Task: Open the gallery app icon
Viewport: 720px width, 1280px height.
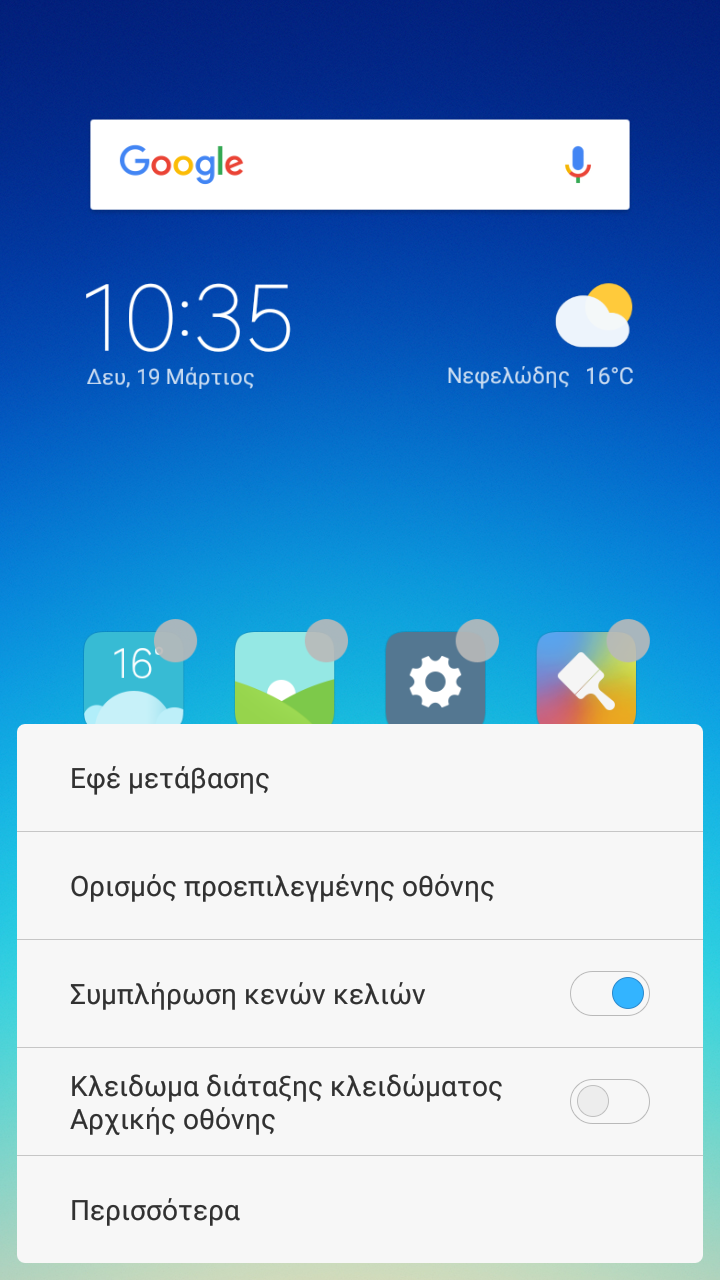Action: click(x=285, y=679)
